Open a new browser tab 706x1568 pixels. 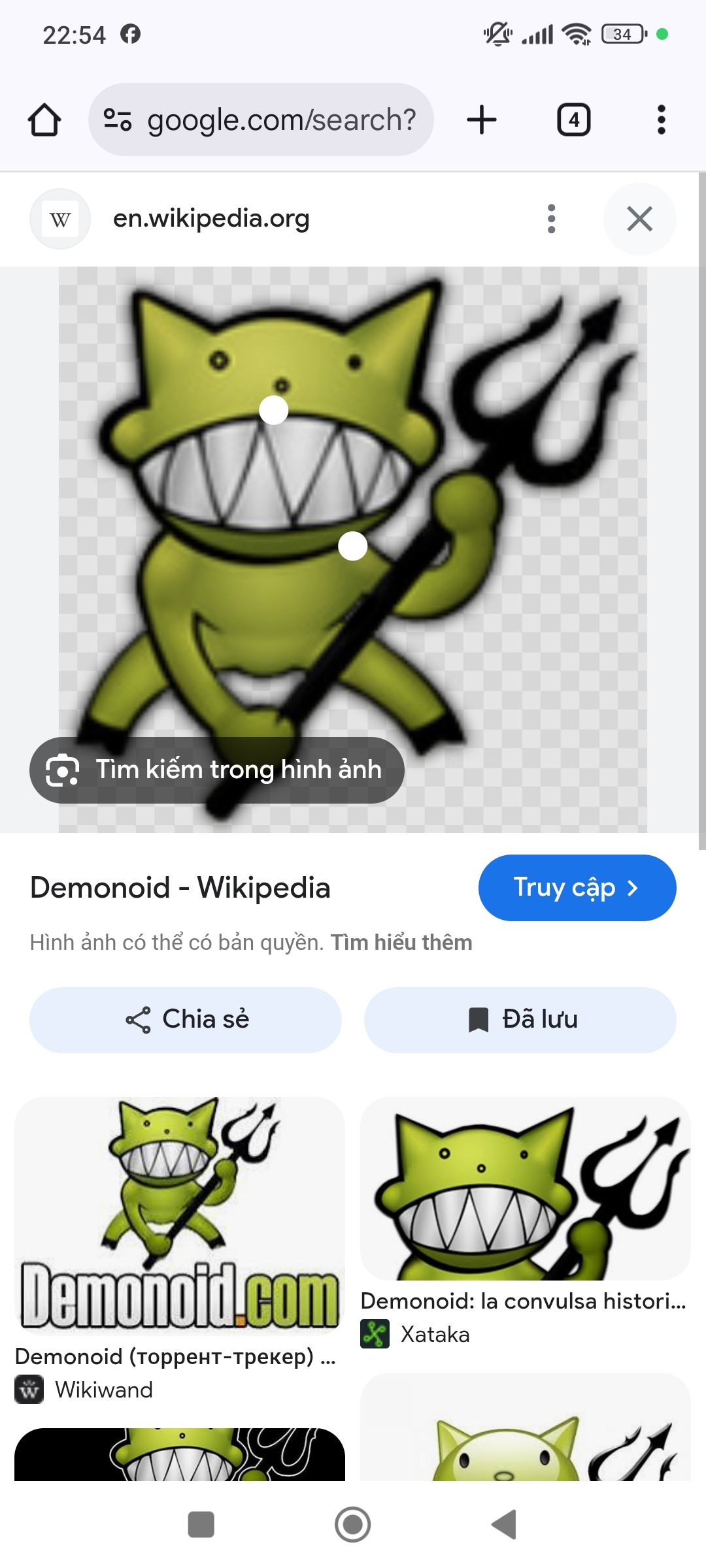click(x=482, y=120)
